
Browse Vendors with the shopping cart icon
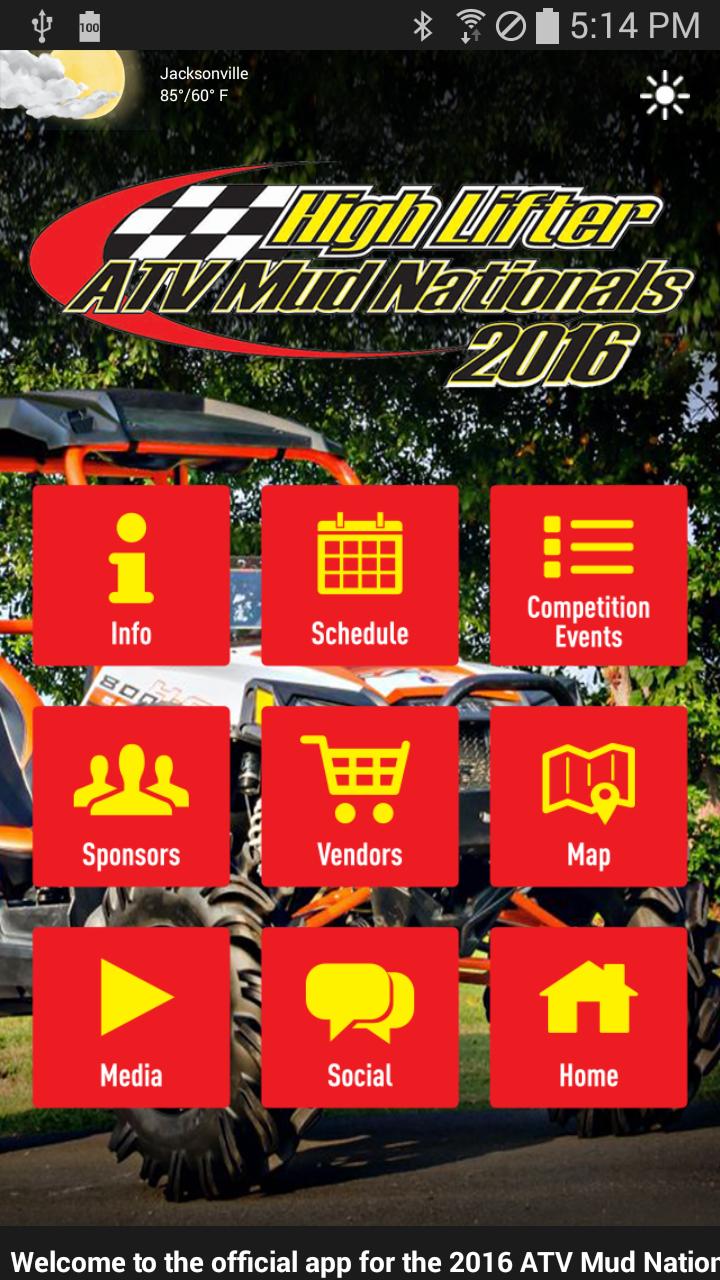(359, 796)
